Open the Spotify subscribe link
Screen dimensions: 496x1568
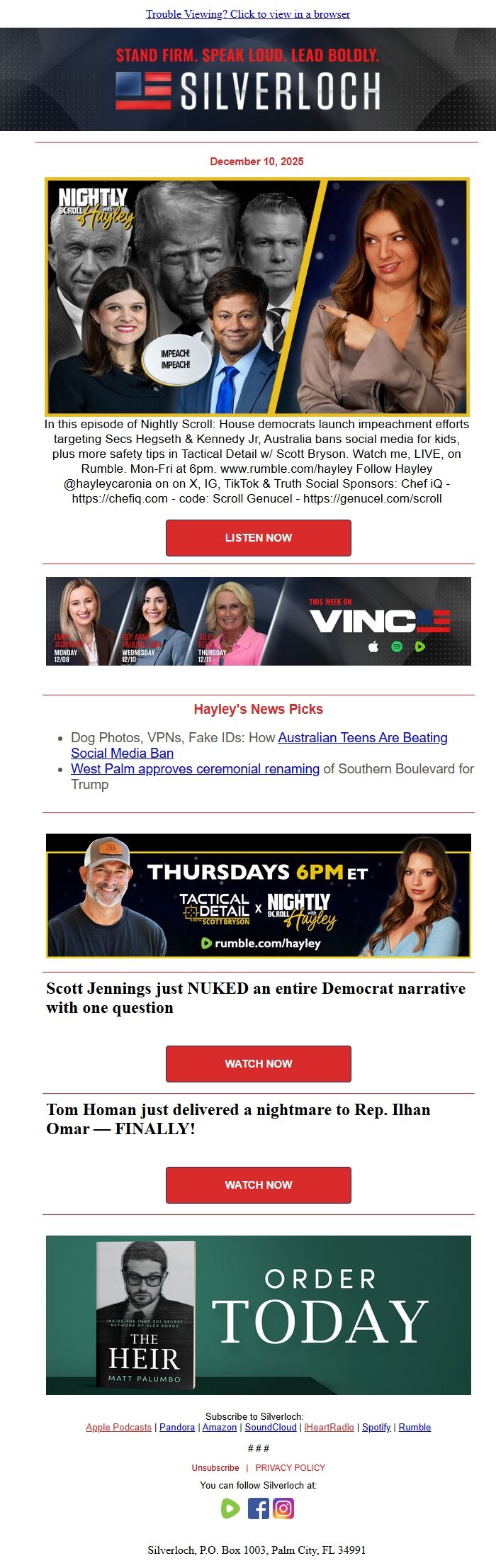click(x=376, y=1427)
